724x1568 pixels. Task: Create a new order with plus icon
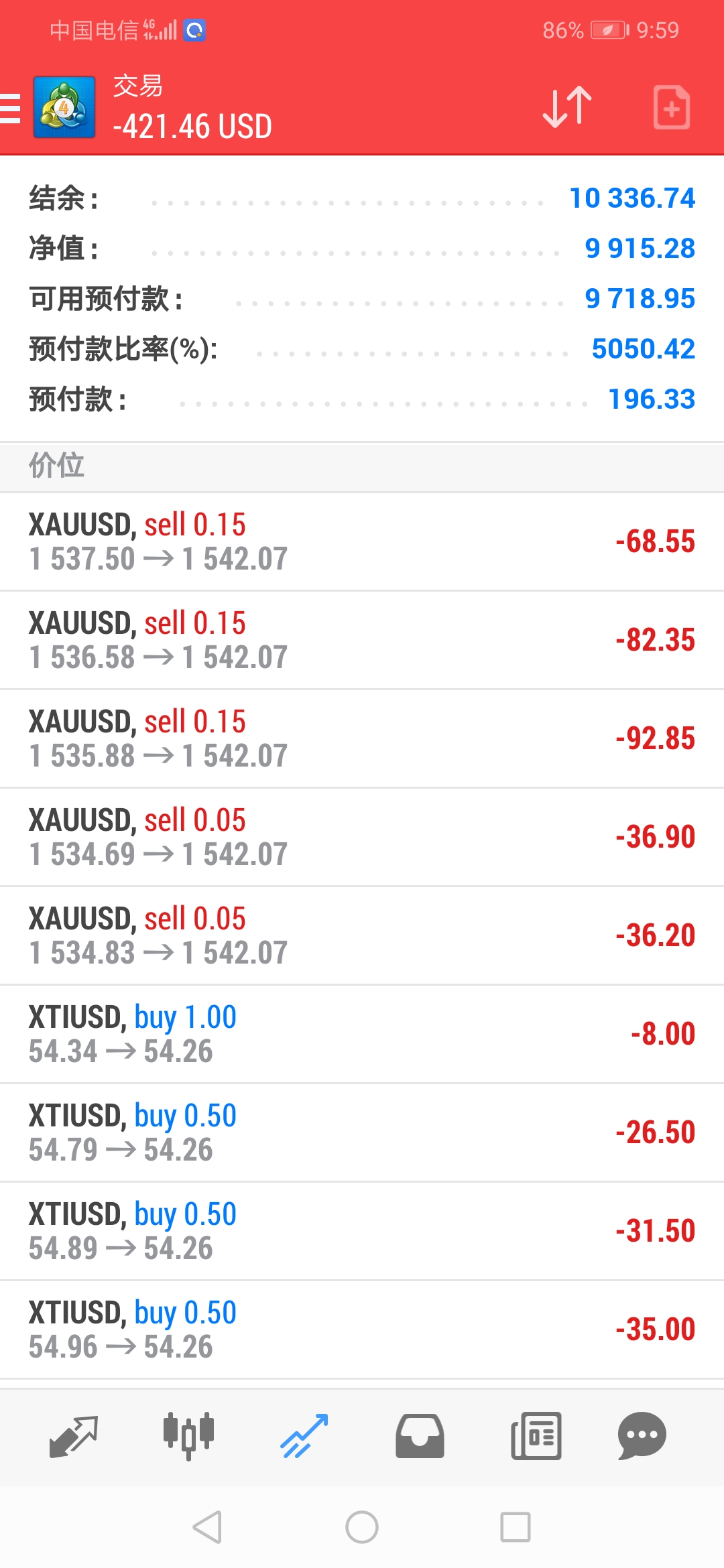[672, 107]
